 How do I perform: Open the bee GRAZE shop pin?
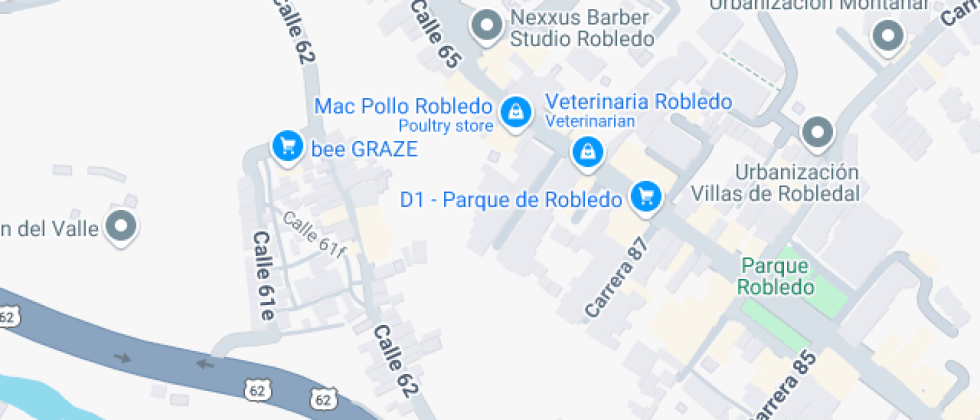tap(288, 147)
